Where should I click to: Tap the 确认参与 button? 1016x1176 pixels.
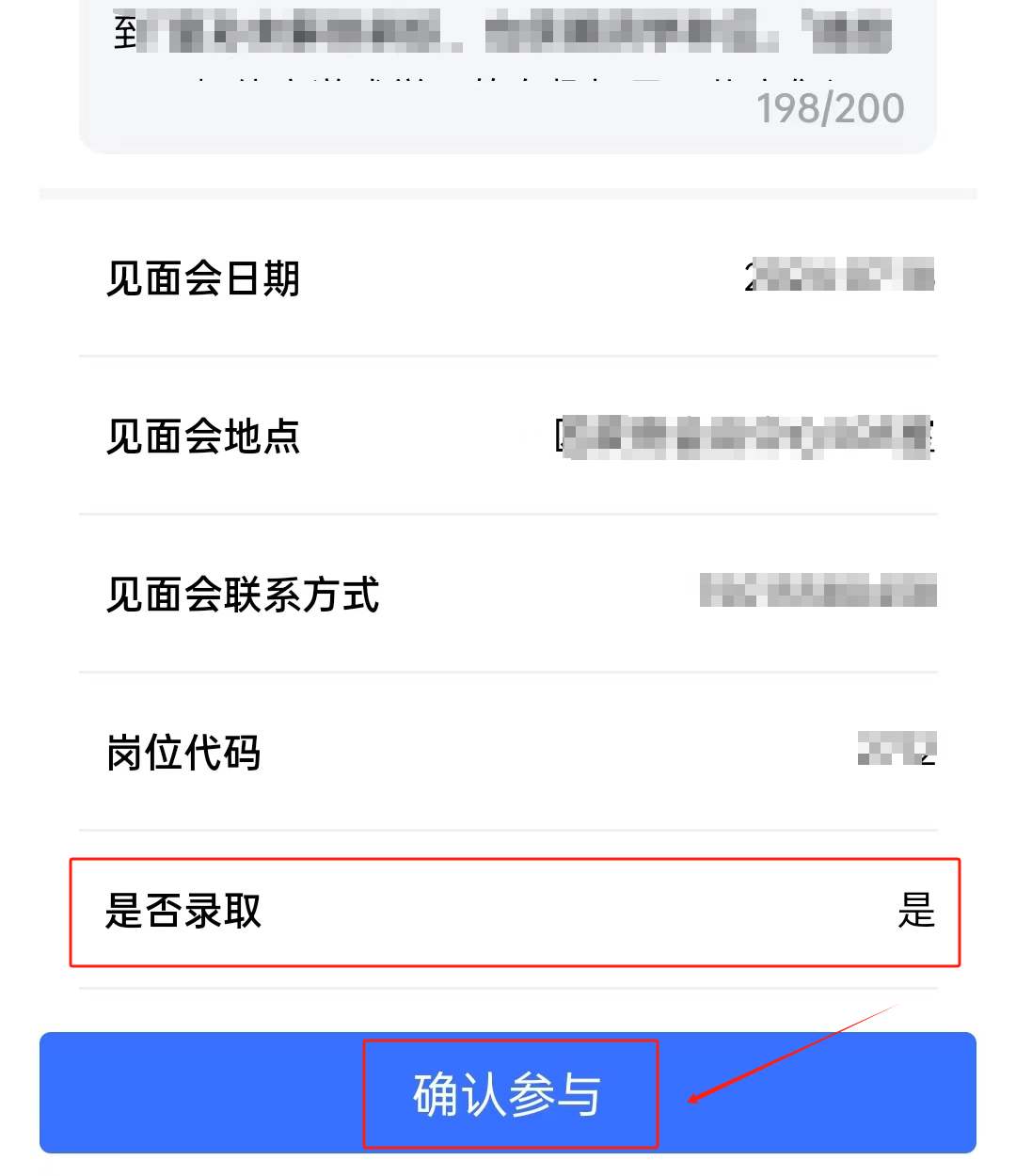(508, 1092)
